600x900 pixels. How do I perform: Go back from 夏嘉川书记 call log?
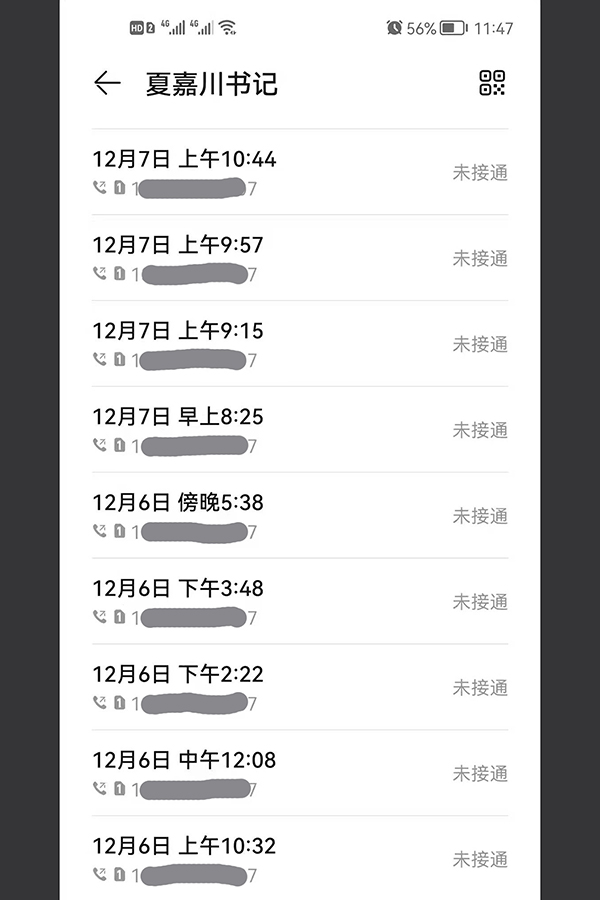point(107,83)
